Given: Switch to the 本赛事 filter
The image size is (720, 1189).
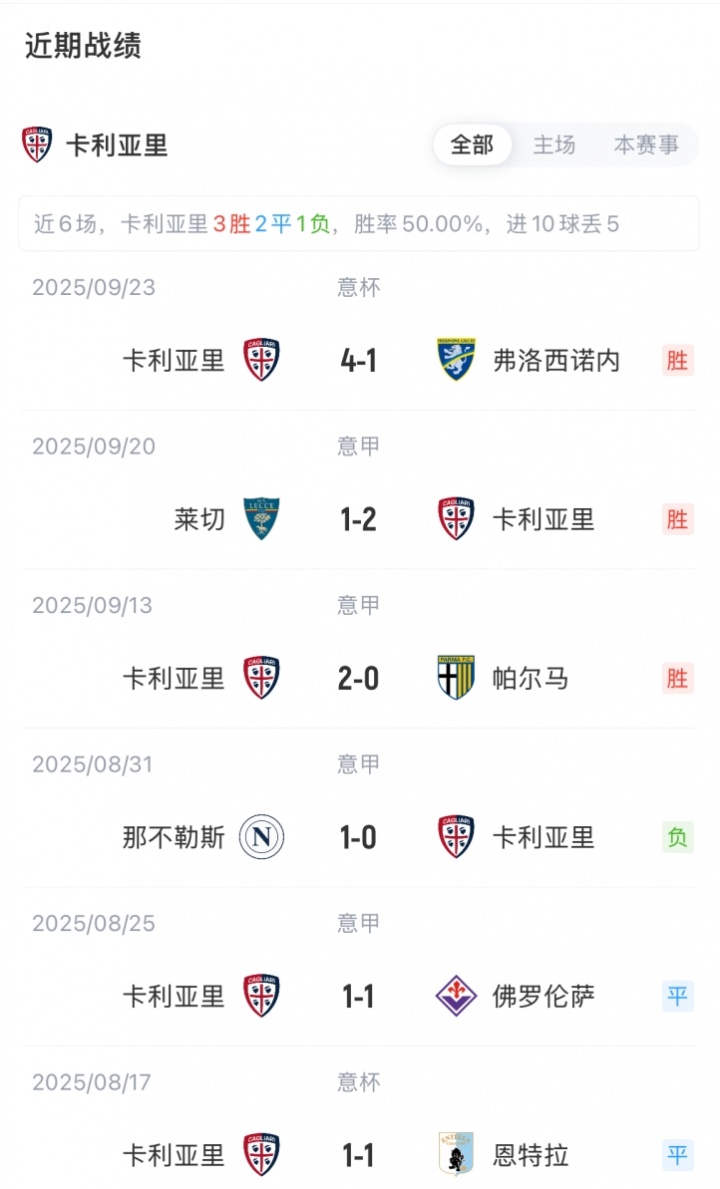Looking at the screenshot, I should [x=646, y=145].
